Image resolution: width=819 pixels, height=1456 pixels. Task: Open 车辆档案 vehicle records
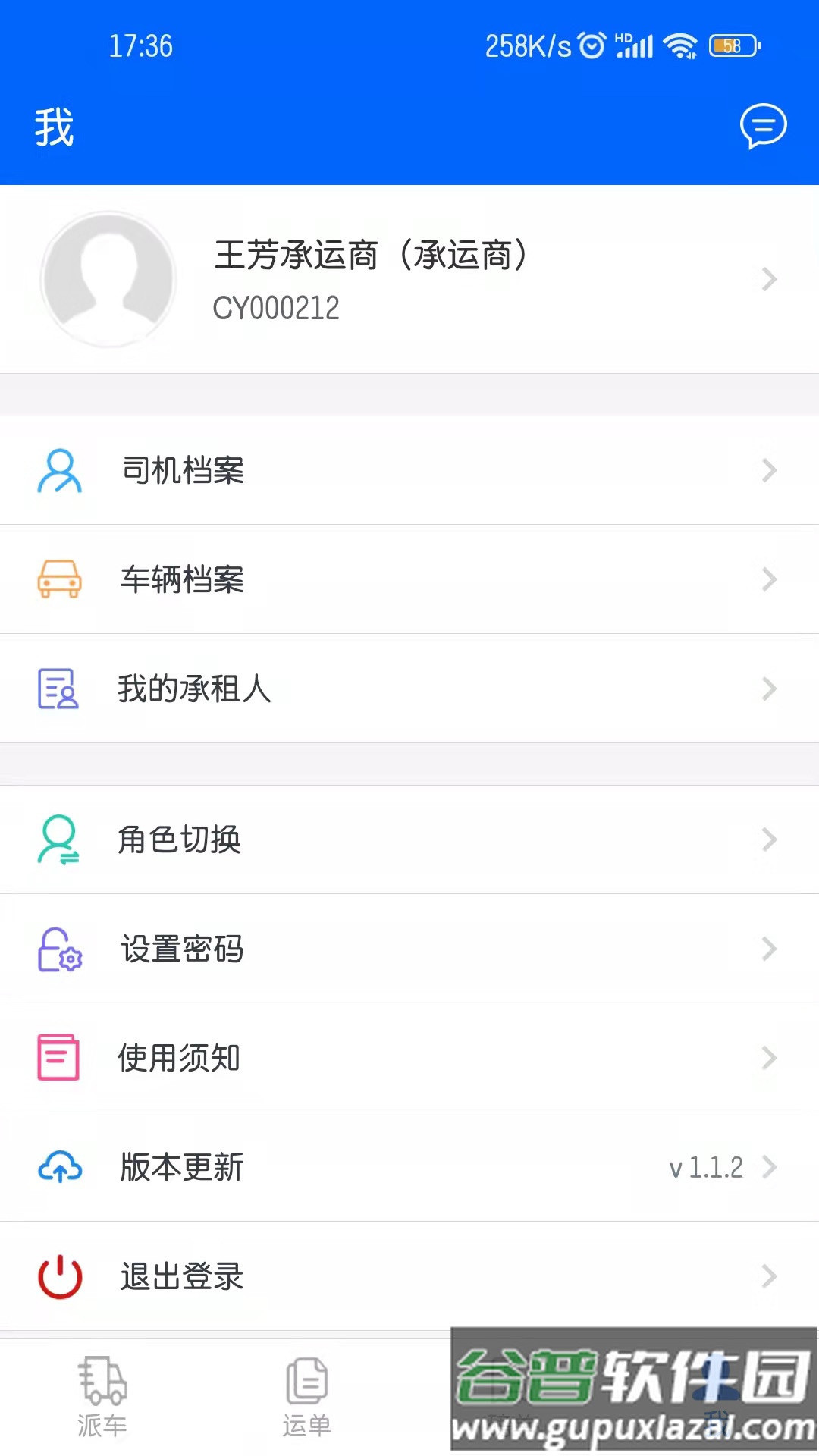(409, 579)
